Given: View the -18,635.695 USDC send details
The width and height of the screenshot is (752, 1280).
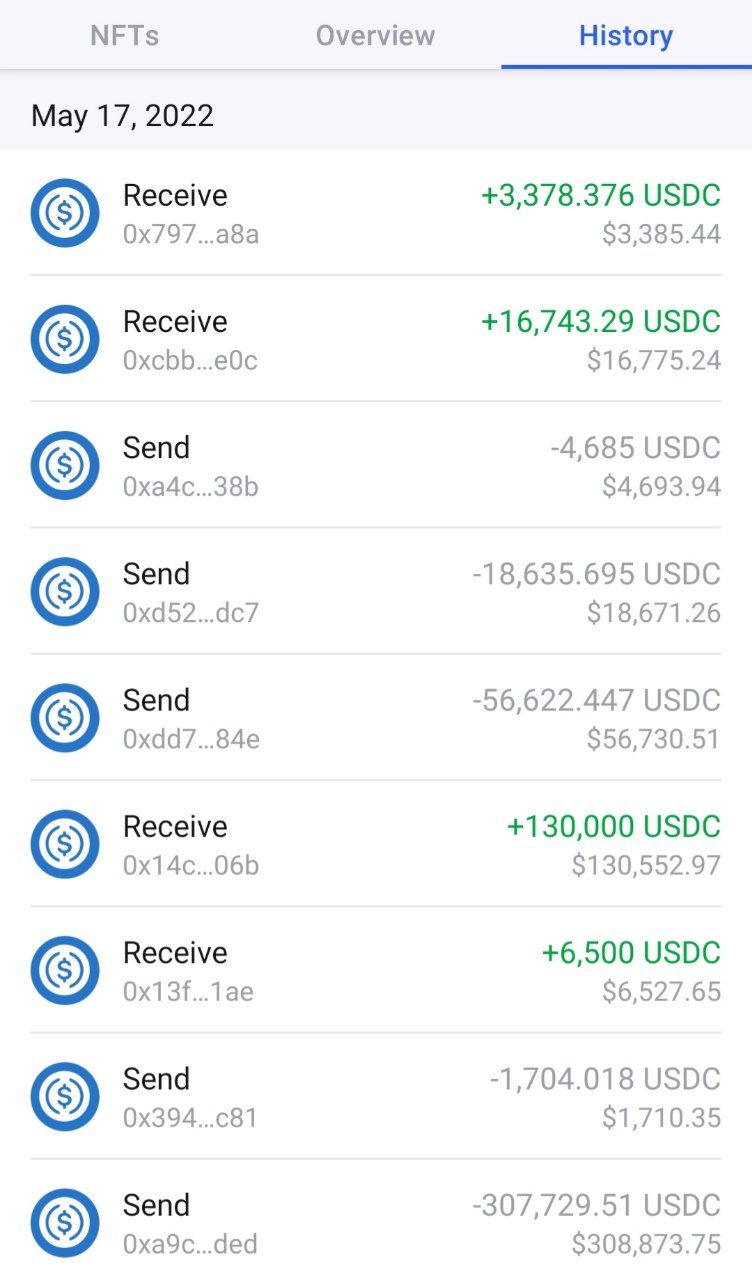Looking at the screenshot, I should point(376,591).
